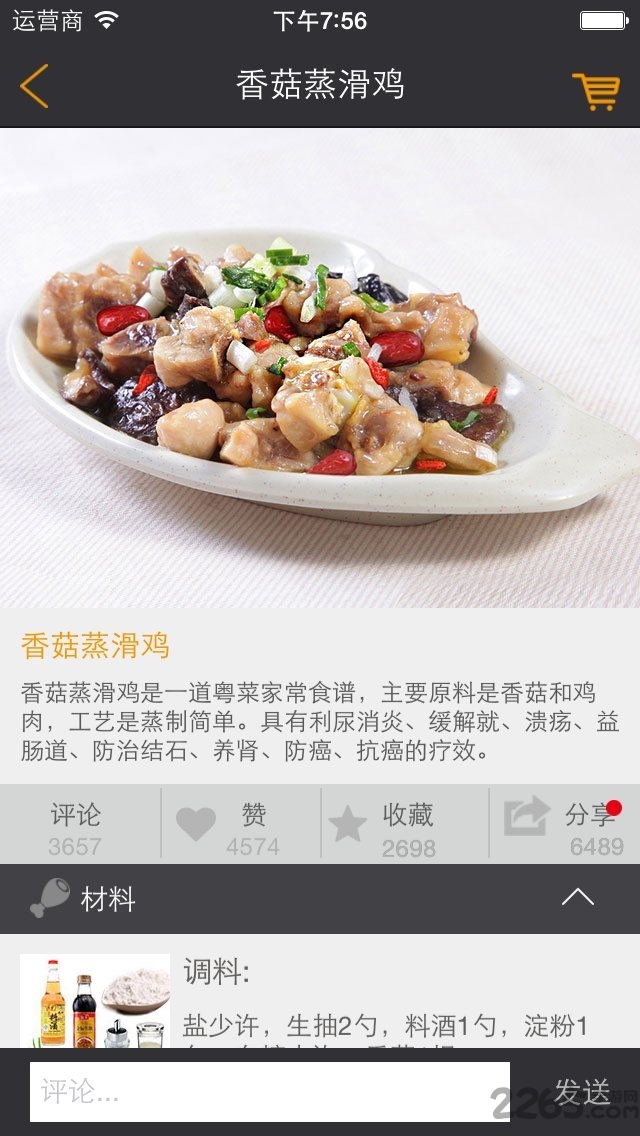Open the shopping cart
This screenshot has width=640, height=1136.
pos(595,90)
